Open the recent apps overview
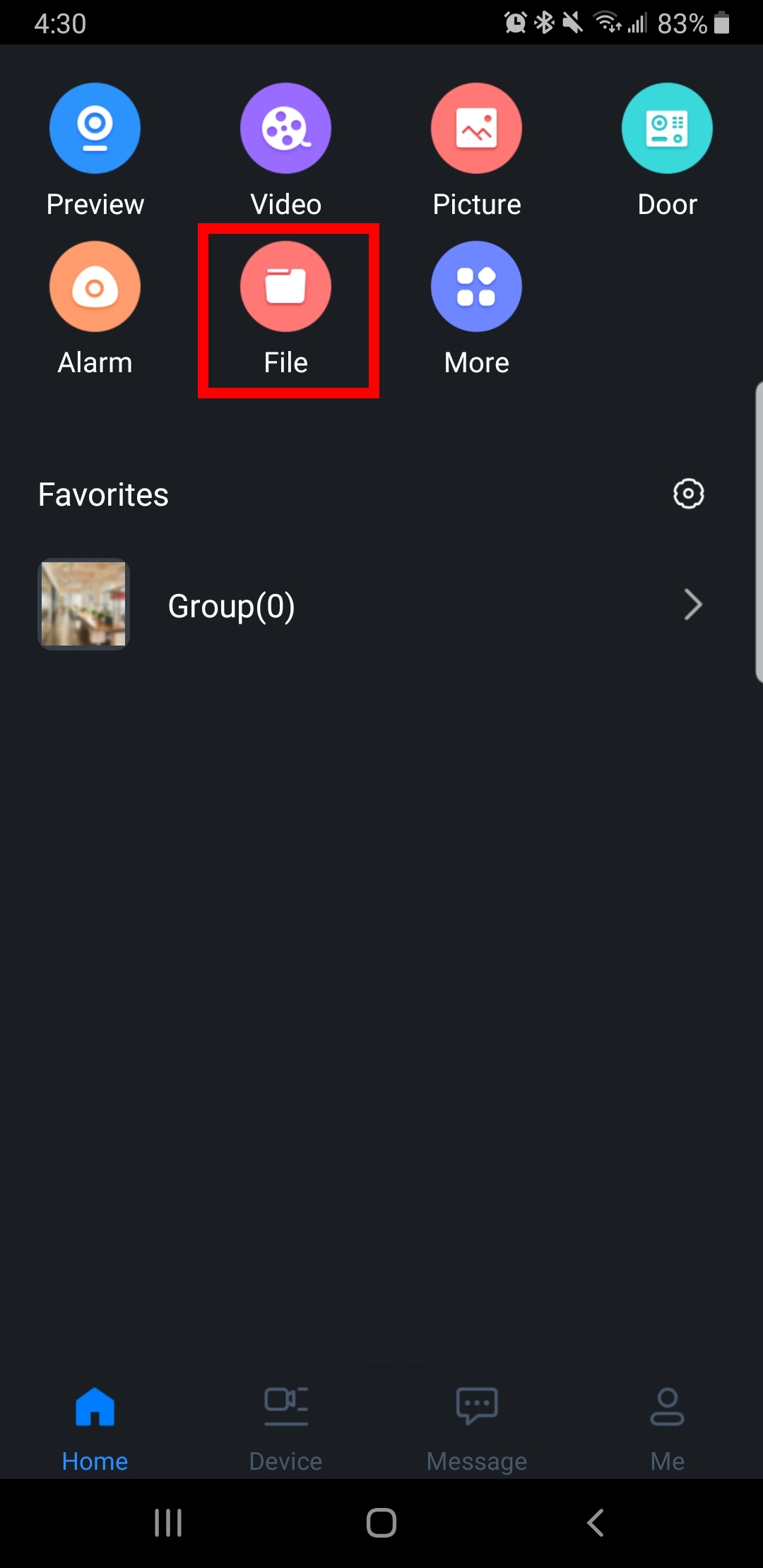The height and width of the screenshot is (1568, 763). [168, 1523]
